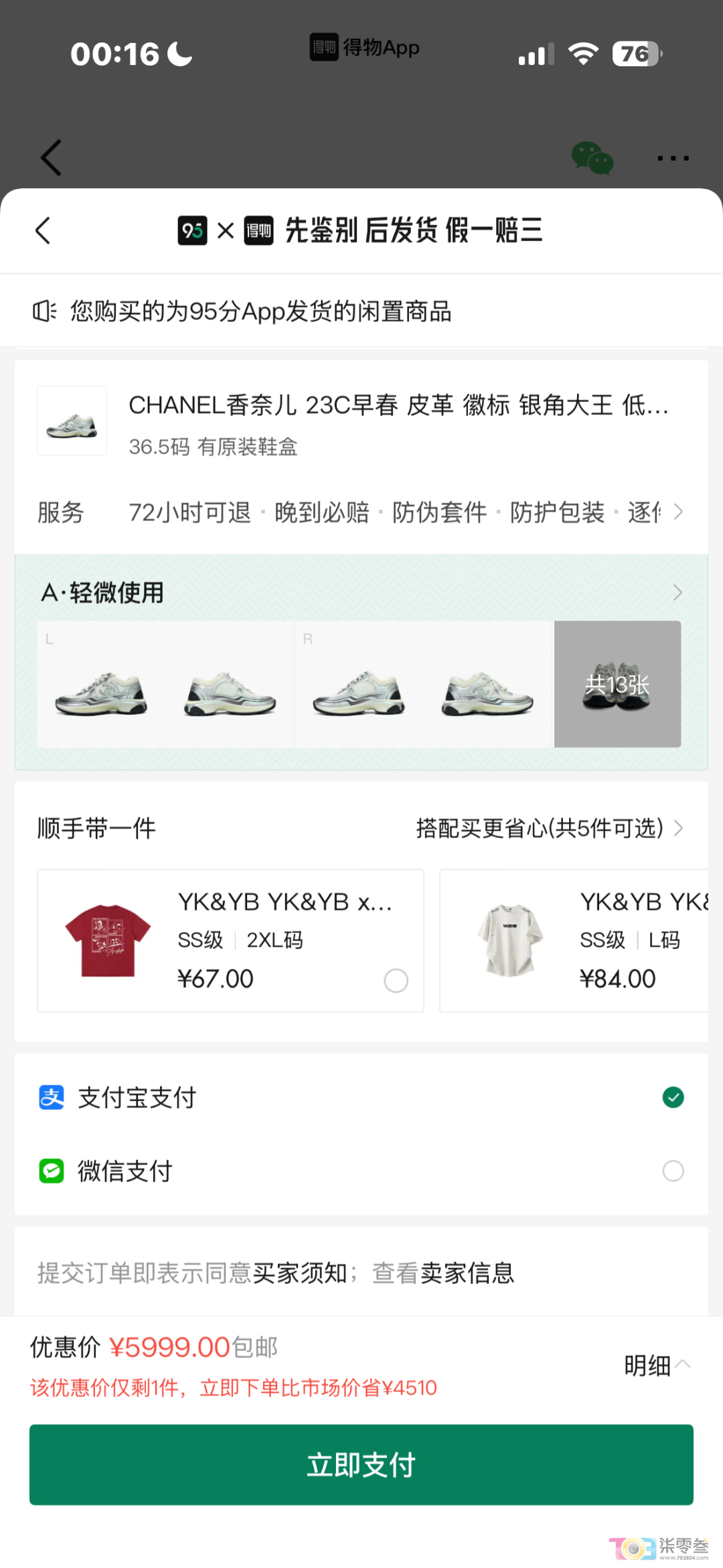Image resolution: width=723 pixels, height=1568 pixels.
Task: Expand the 明细 price breakdown
Action: coord(657,1365)
